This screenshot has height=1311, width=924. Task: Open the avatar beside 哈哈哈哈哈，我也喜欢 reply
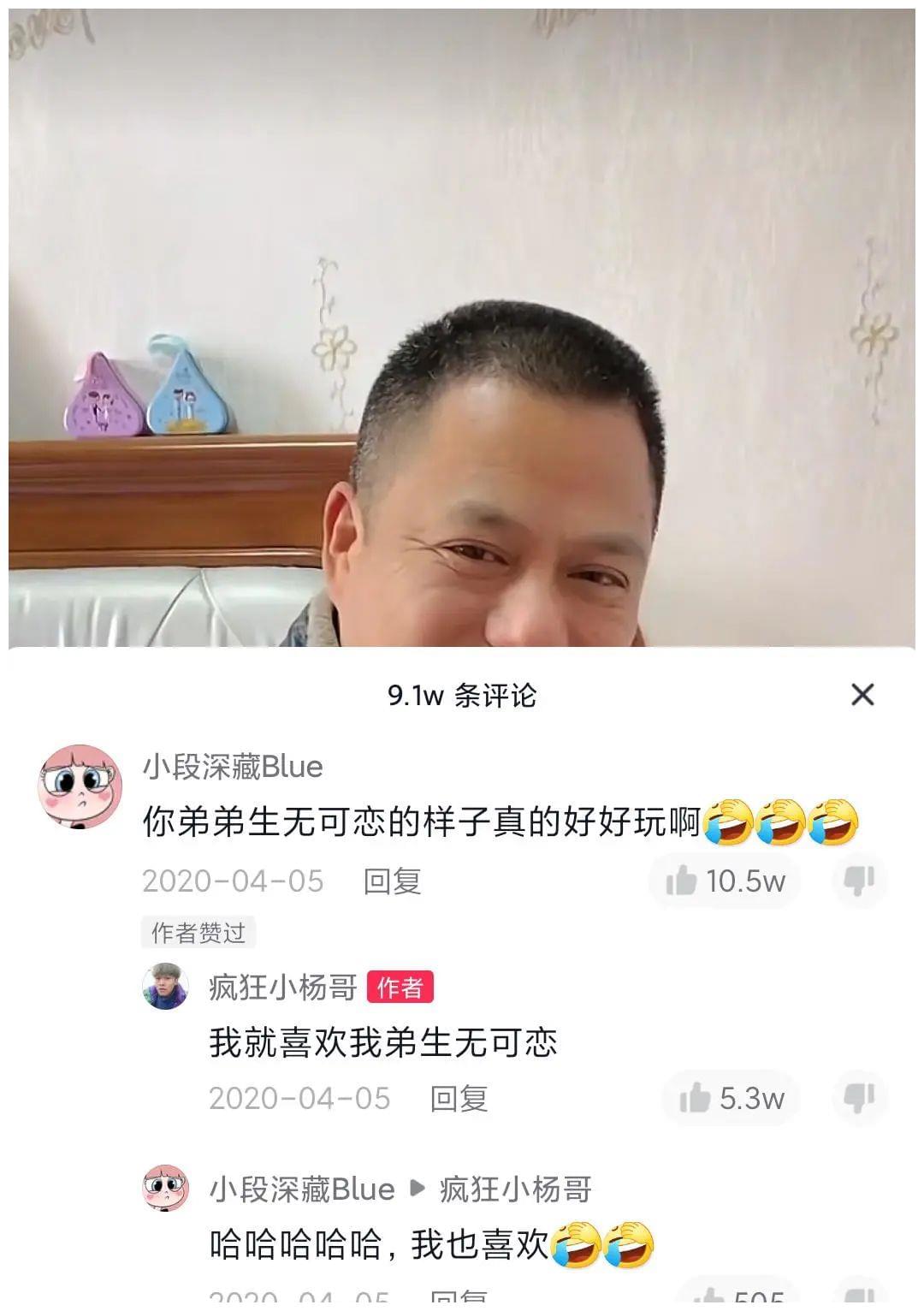pos(165,1188)
